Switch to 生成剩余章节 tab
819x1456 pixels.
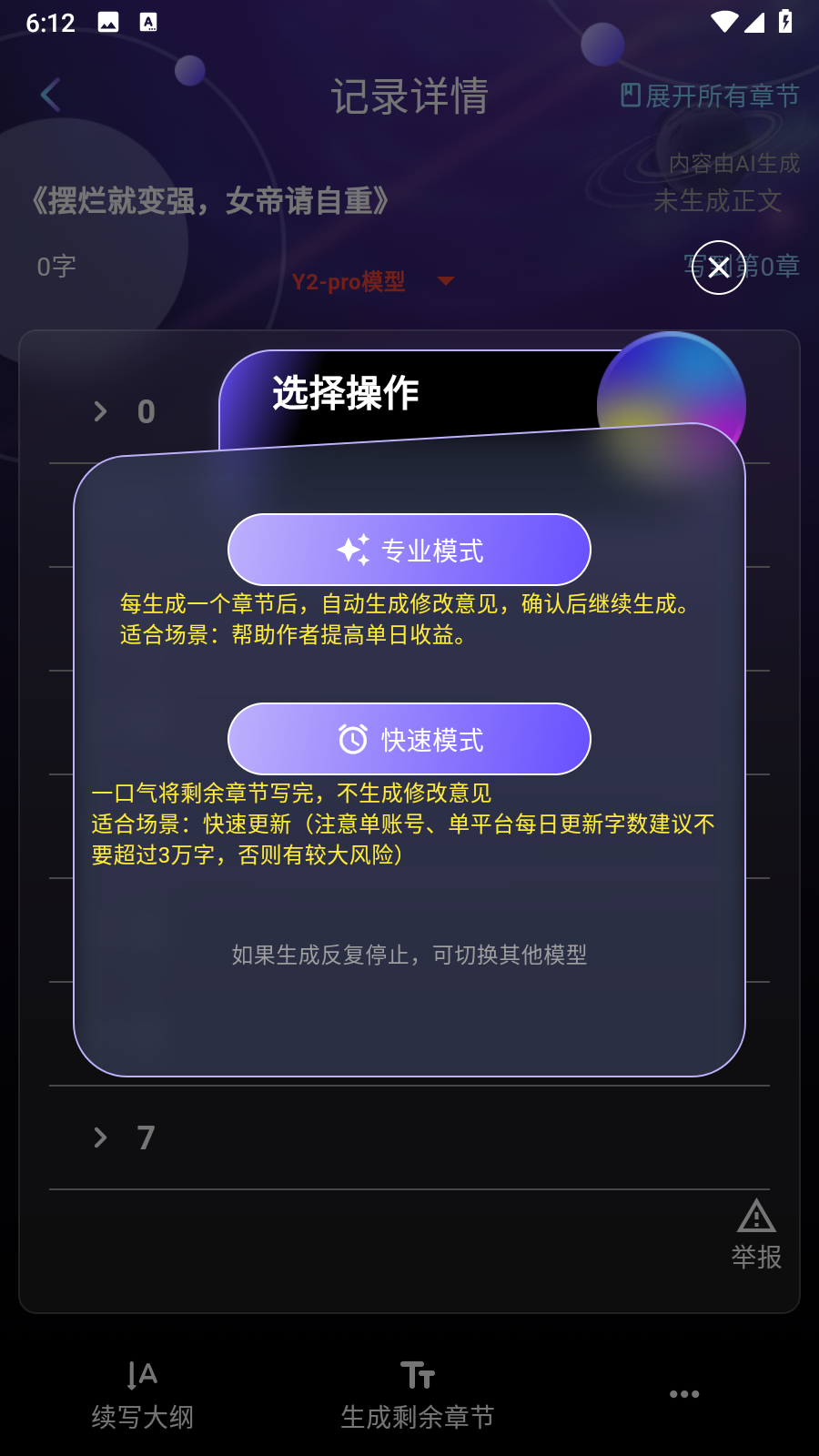point(418,1397)
